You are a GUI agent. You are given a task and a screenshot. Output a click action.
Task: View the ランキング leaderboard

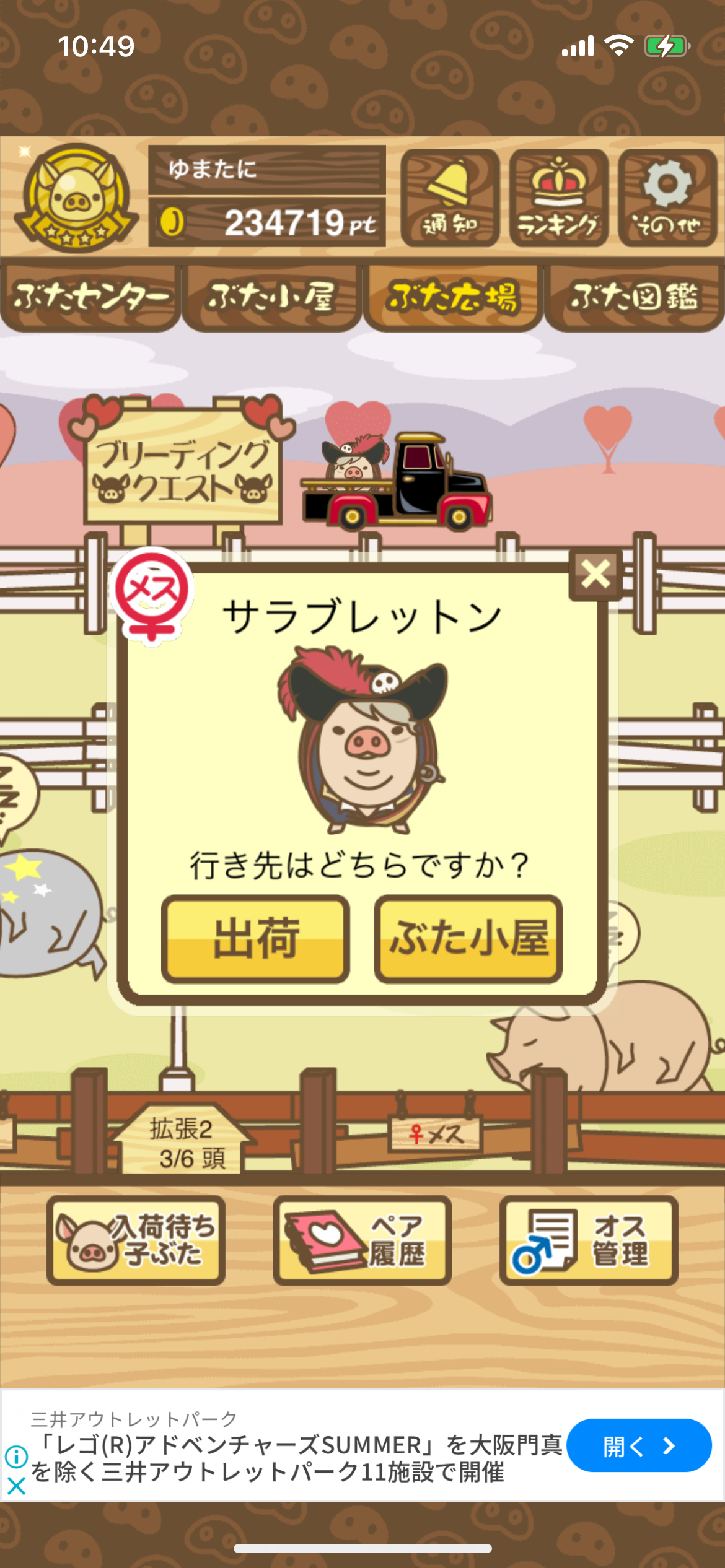558,198
